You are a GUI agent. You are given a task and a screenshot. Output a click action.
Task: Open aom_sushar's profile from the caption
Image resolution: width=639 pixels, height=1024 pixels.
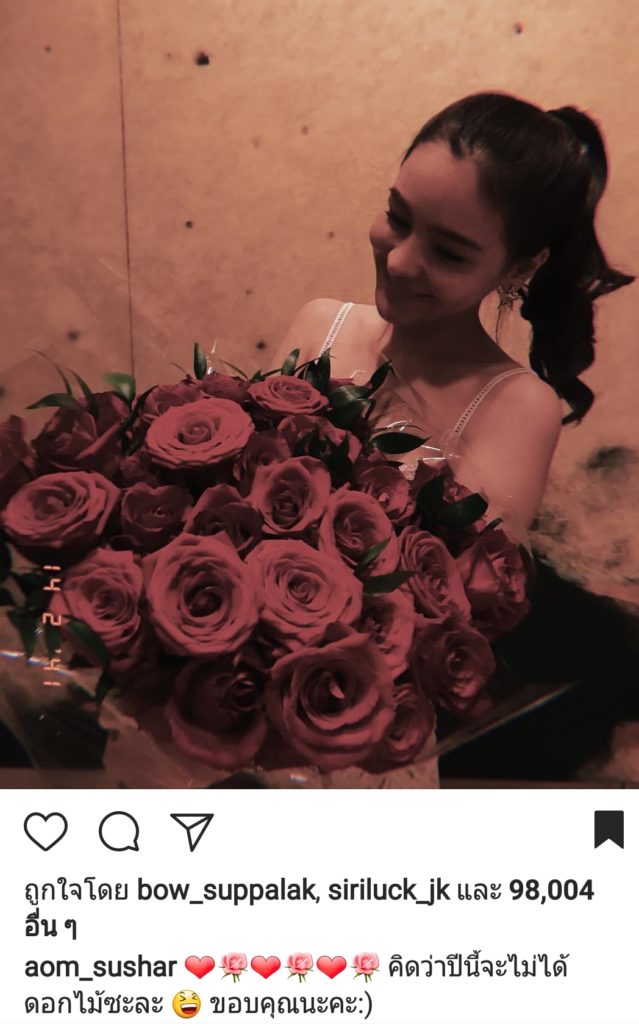click(99, 967)
